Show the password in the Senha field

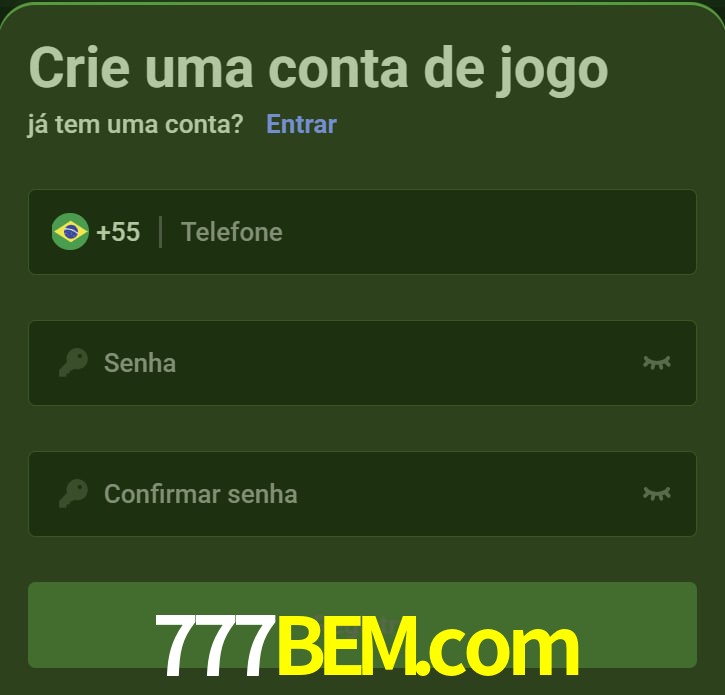pos(656,362)
